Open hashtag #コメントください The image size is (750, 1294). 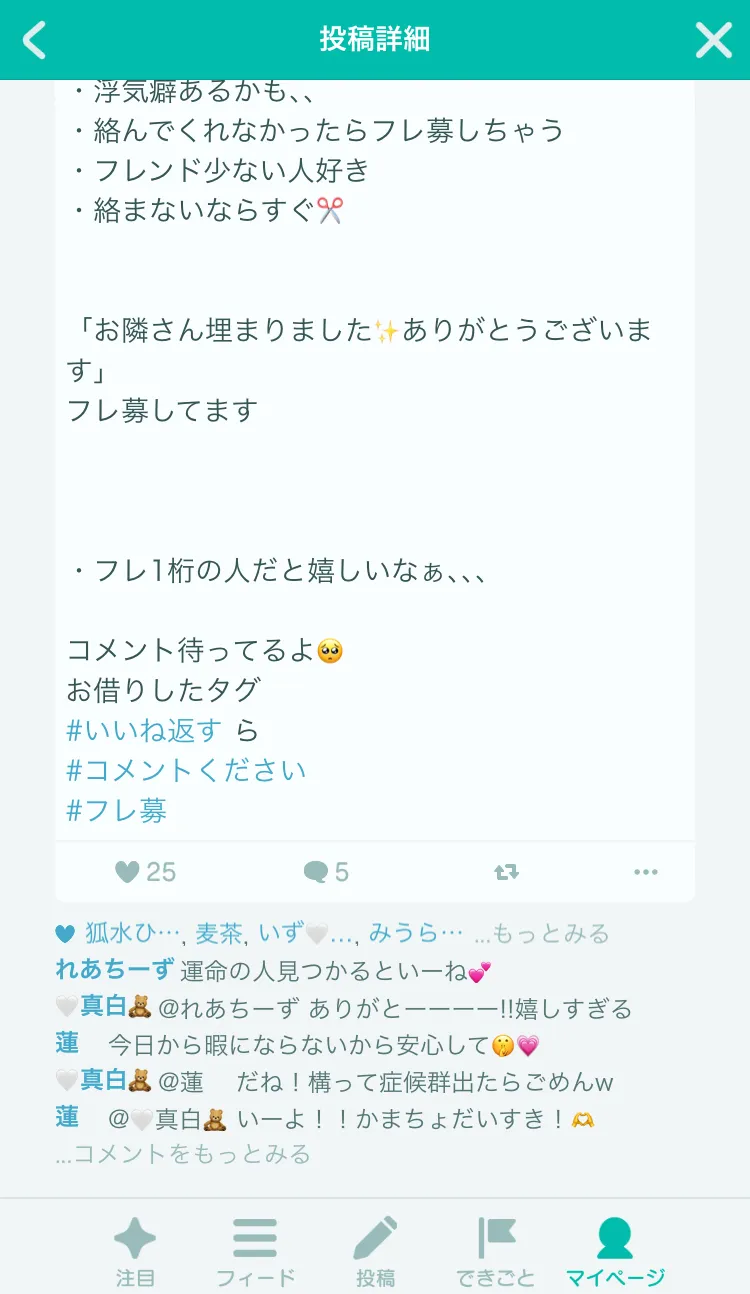[x=186, y=771]
